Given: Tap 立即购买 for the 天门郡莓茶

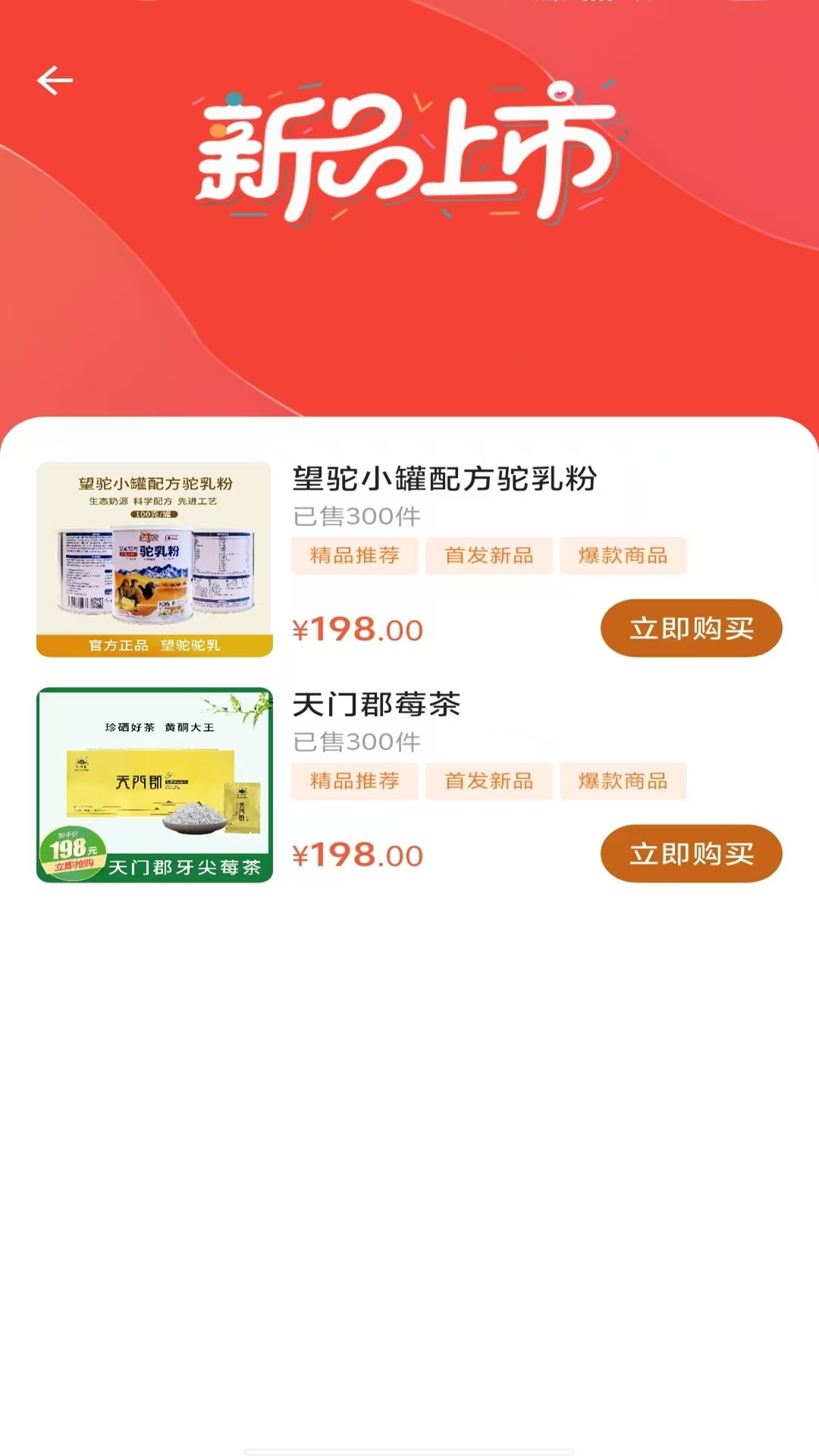Looking at the screenshot, I should (x=691, y=853).
